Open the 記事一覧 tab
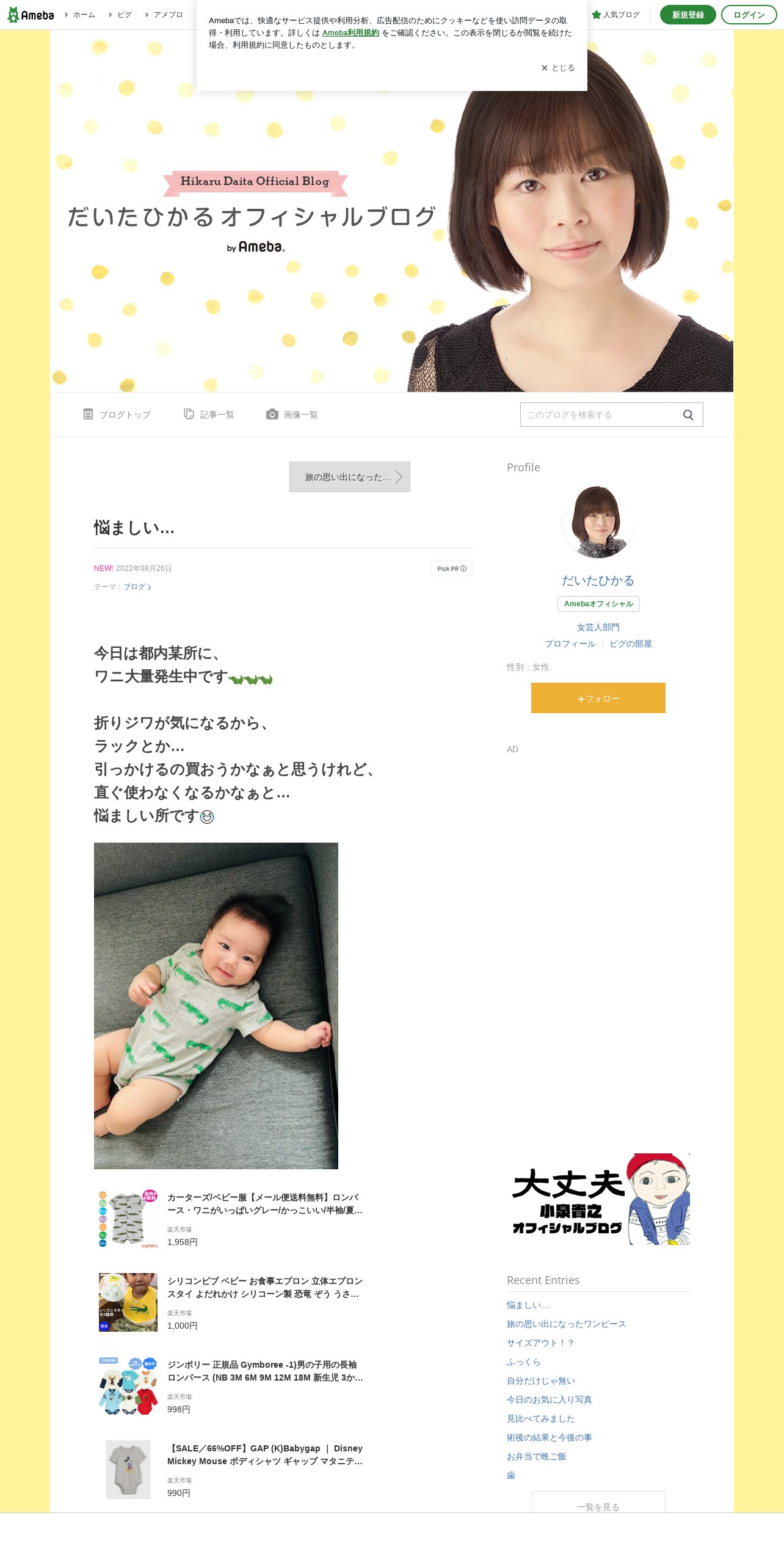This screenshot has height=1568, width=784. [209, 415]
